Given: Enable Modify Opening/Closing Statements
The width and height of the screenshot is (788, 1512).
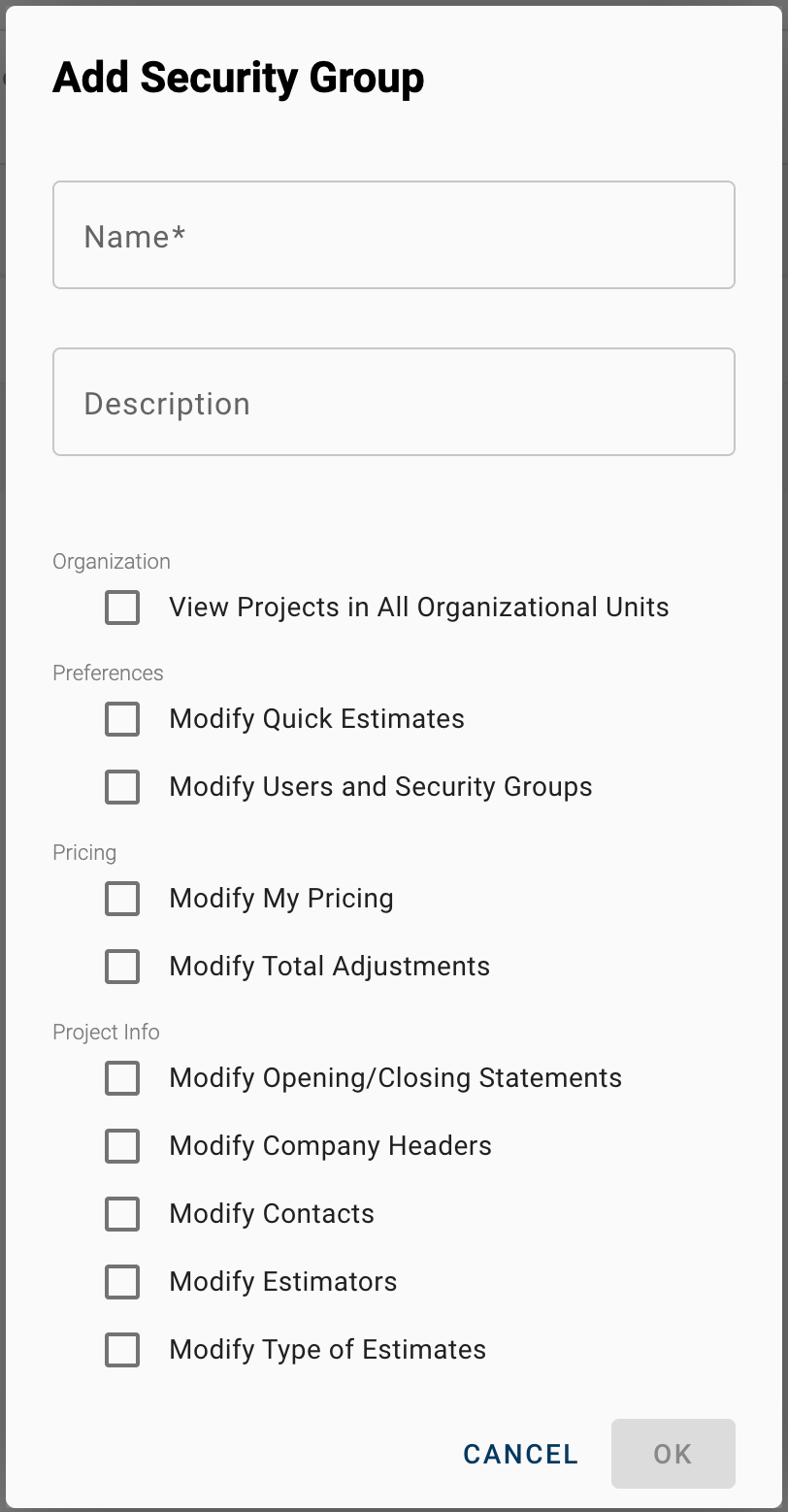Looking at the screenshot, I should click(122, 1078).
